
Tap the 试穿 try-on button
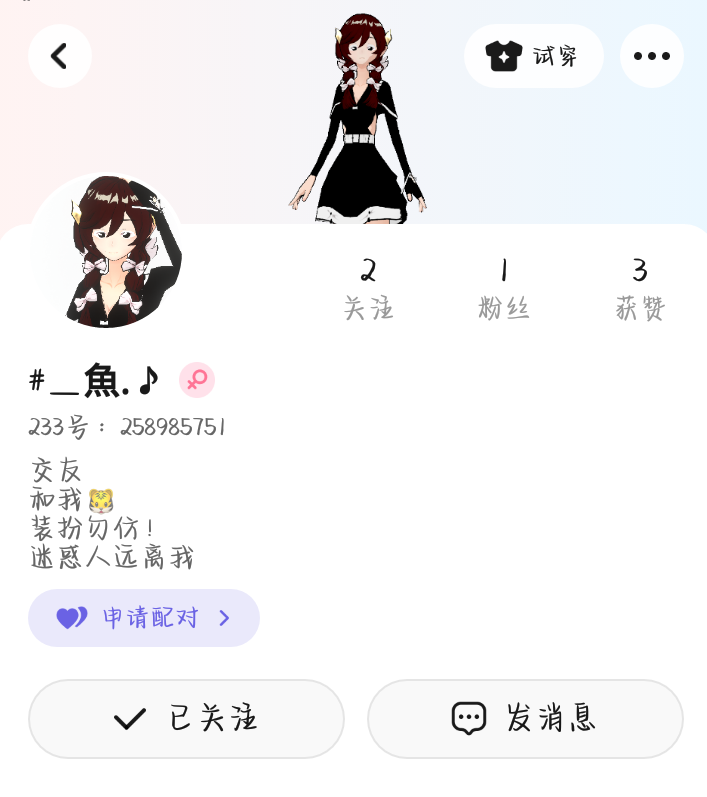coord(534,56)
